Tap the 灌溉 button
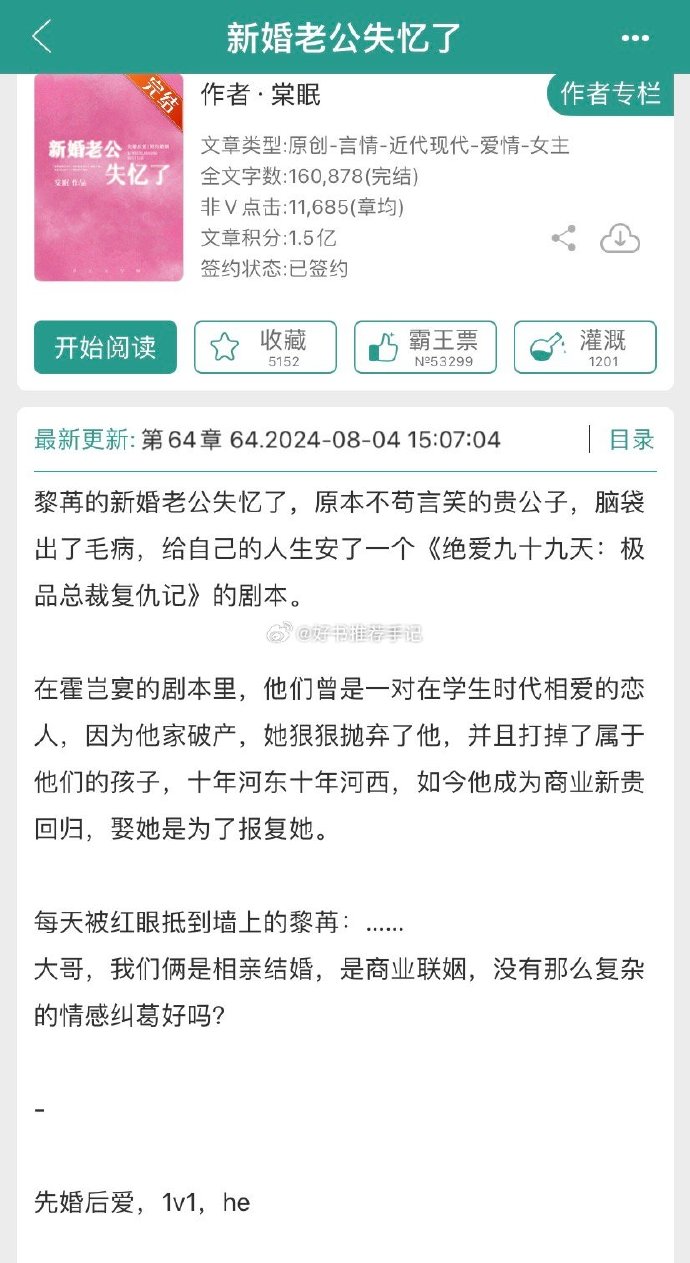Viewport: 690px width, 1263px height. pyautogui.click(x=585, y=347)
